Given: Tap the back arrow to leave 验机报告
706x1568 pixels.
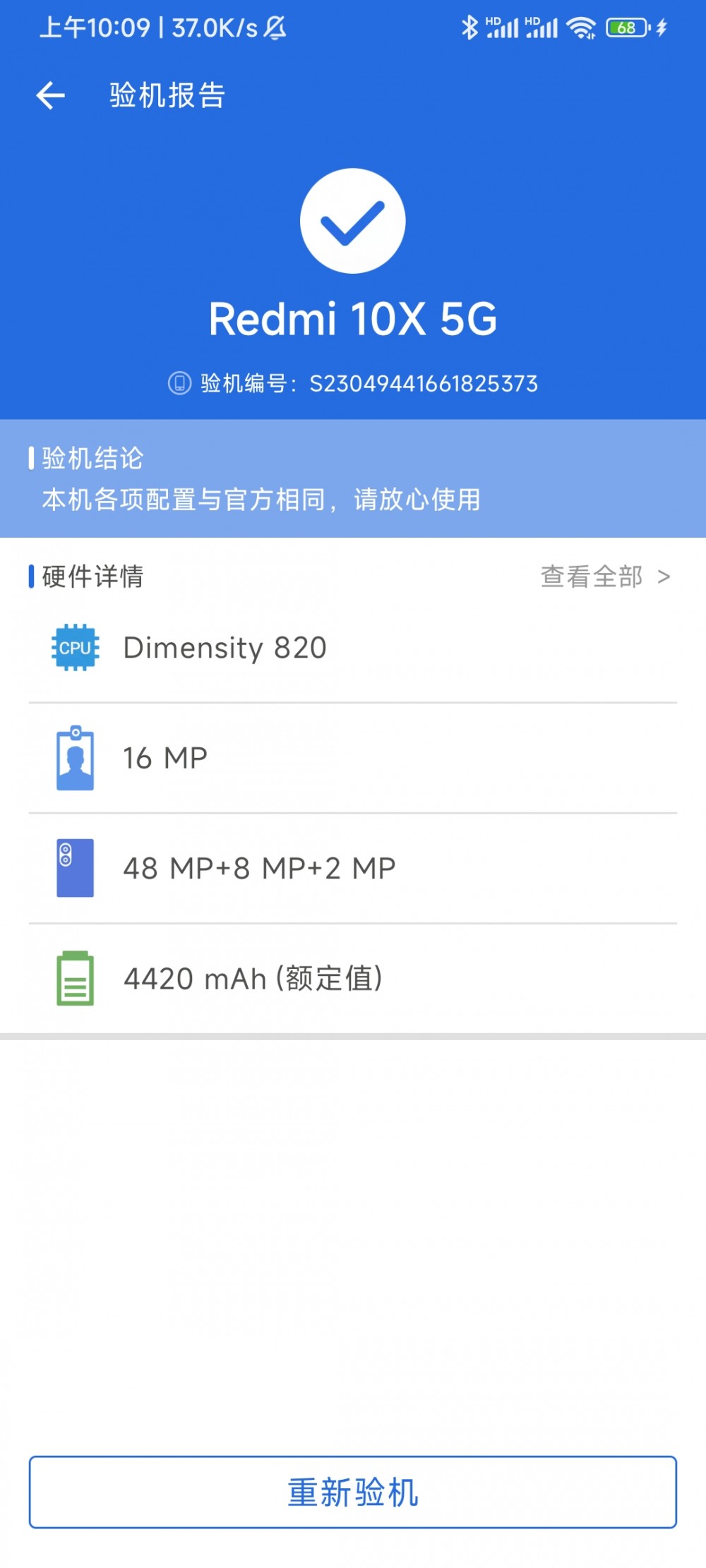Looking at the screenshot, I should tap(49, 95).
